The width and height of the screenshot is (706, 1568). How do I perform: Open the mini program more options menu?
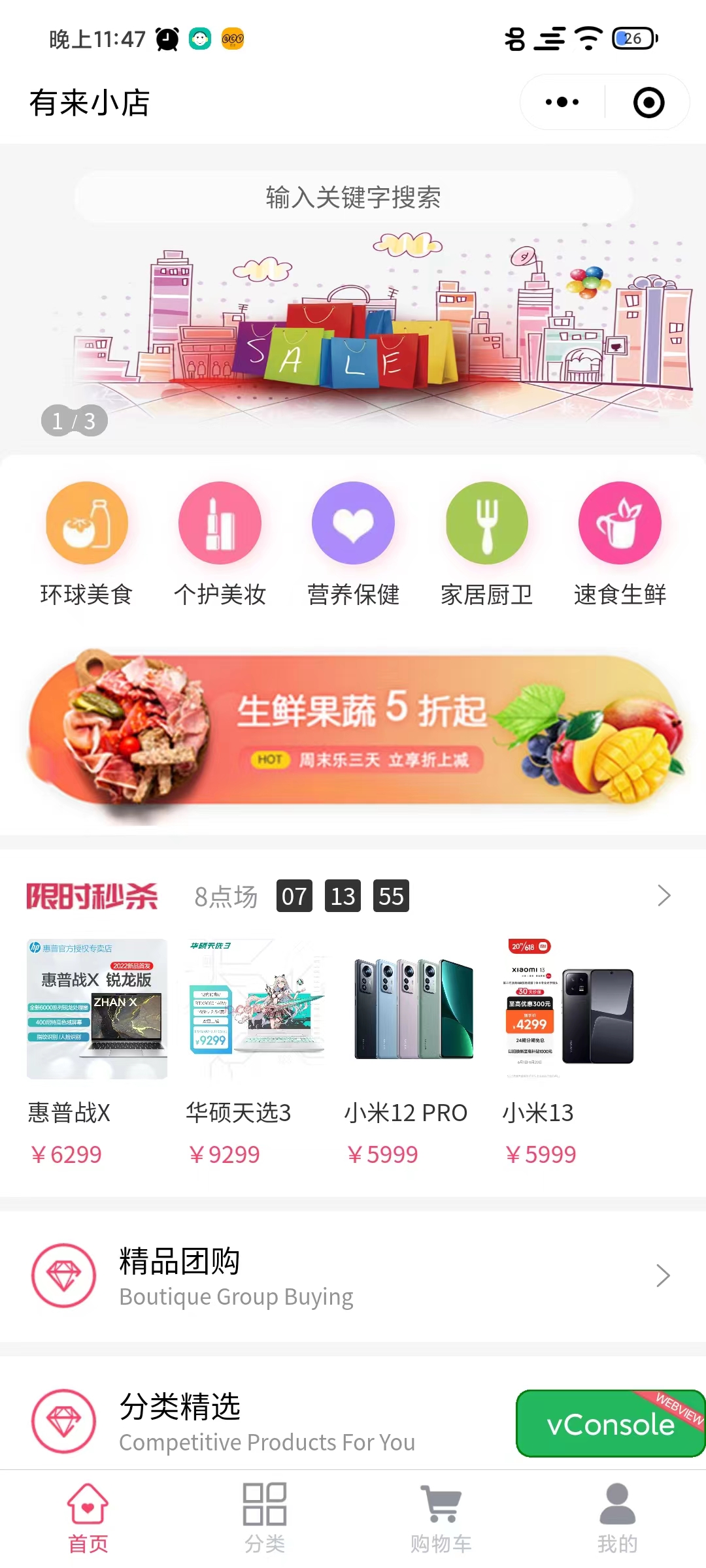(562, 102)
